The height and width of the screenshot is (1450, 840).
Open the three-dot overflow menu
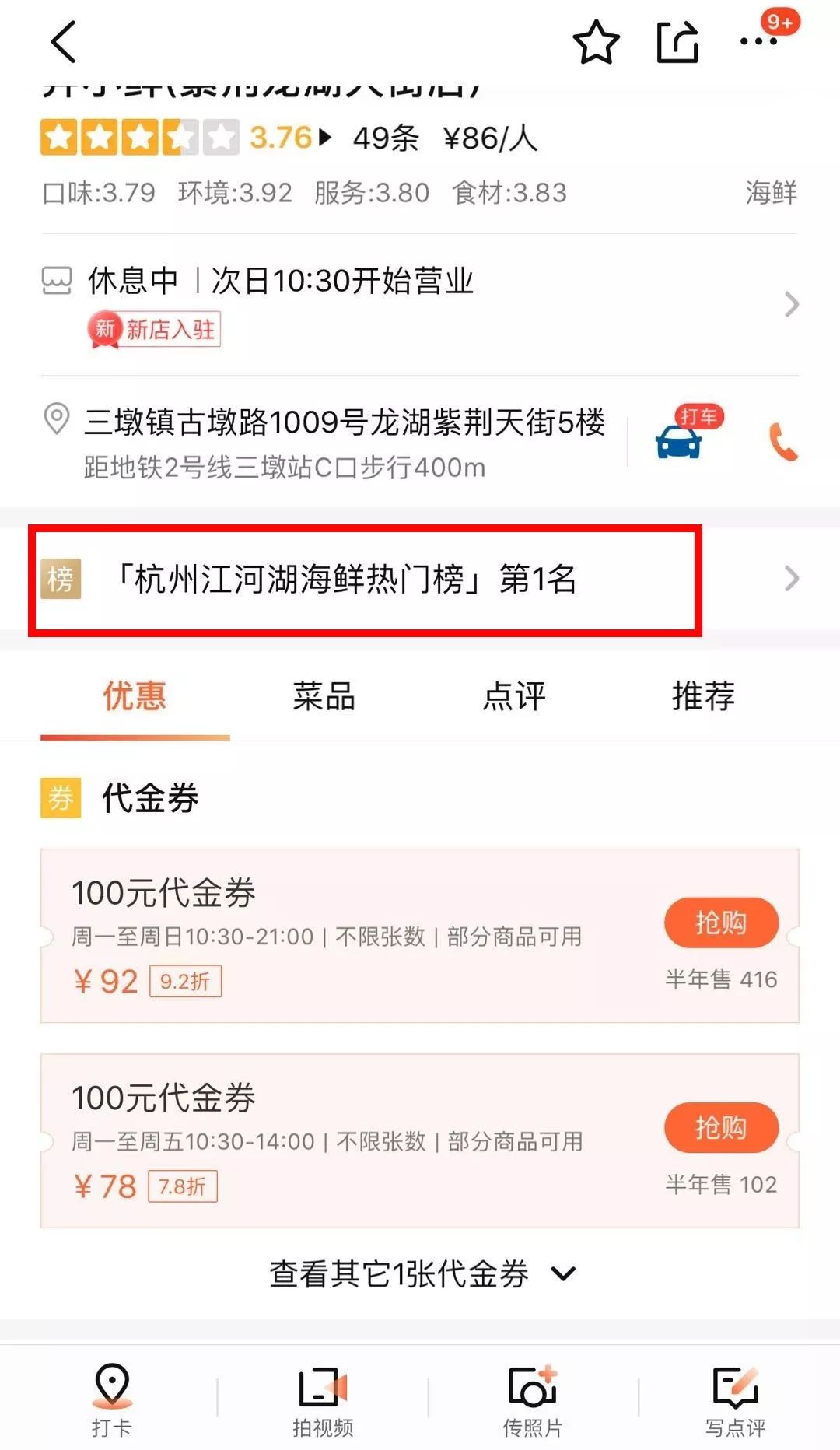tap(758, 42)
